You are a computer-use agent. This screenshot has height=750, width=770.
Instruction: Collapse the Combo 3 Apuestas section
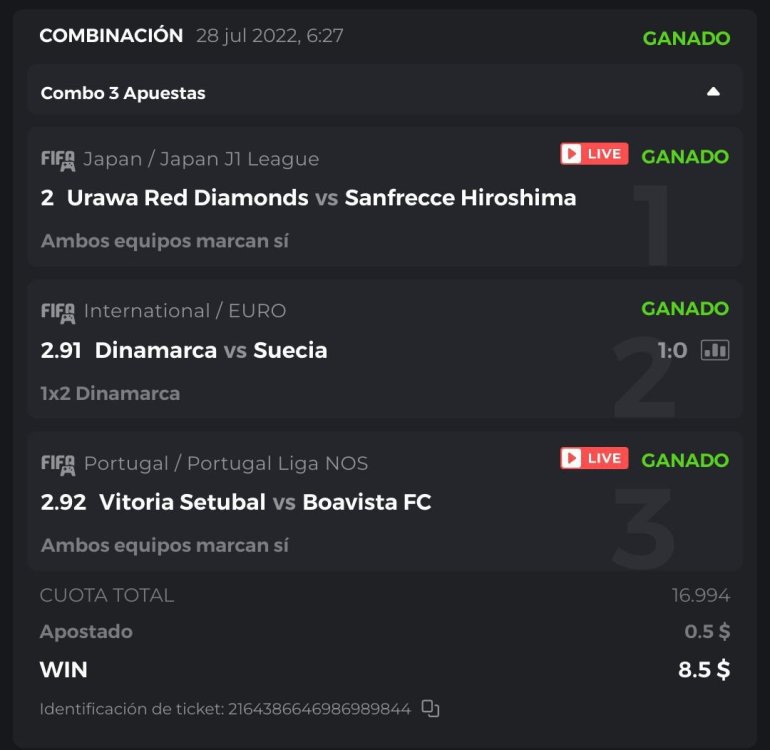pos(713,92)
